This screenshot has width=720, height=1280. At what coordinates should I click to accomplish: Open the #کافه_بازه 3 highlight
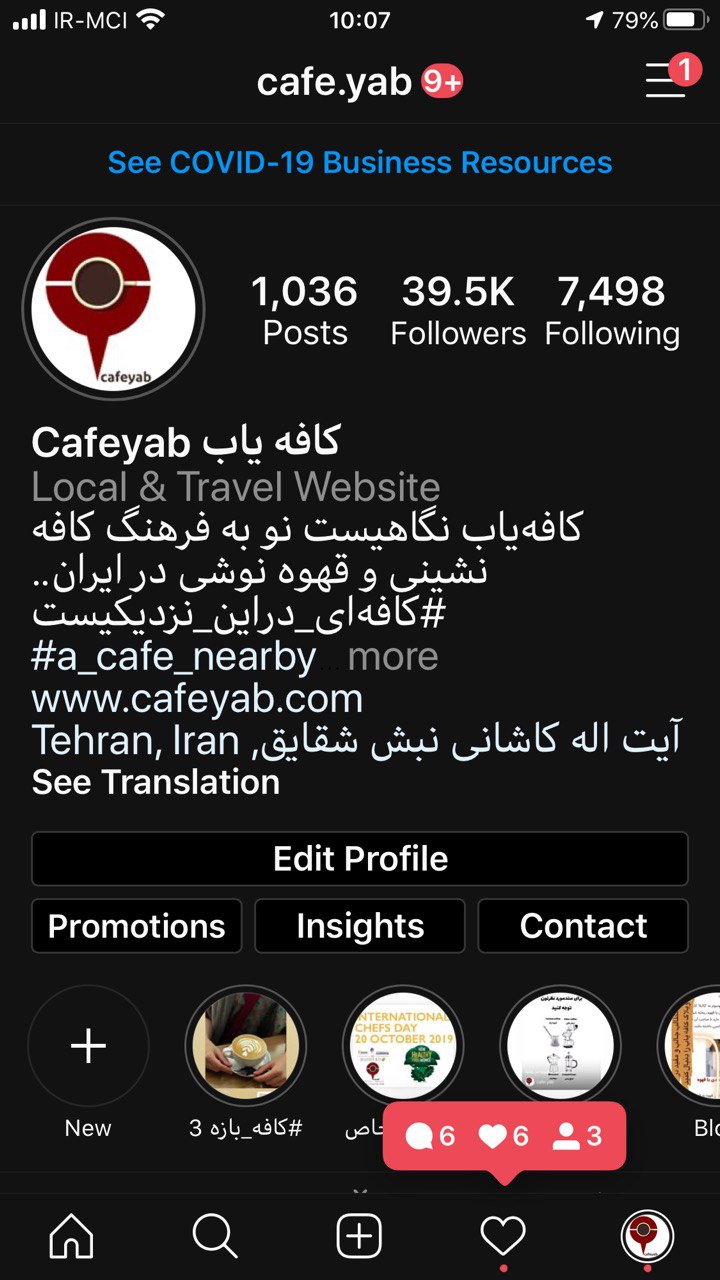pyautogui.click(x=246, y=1047)
